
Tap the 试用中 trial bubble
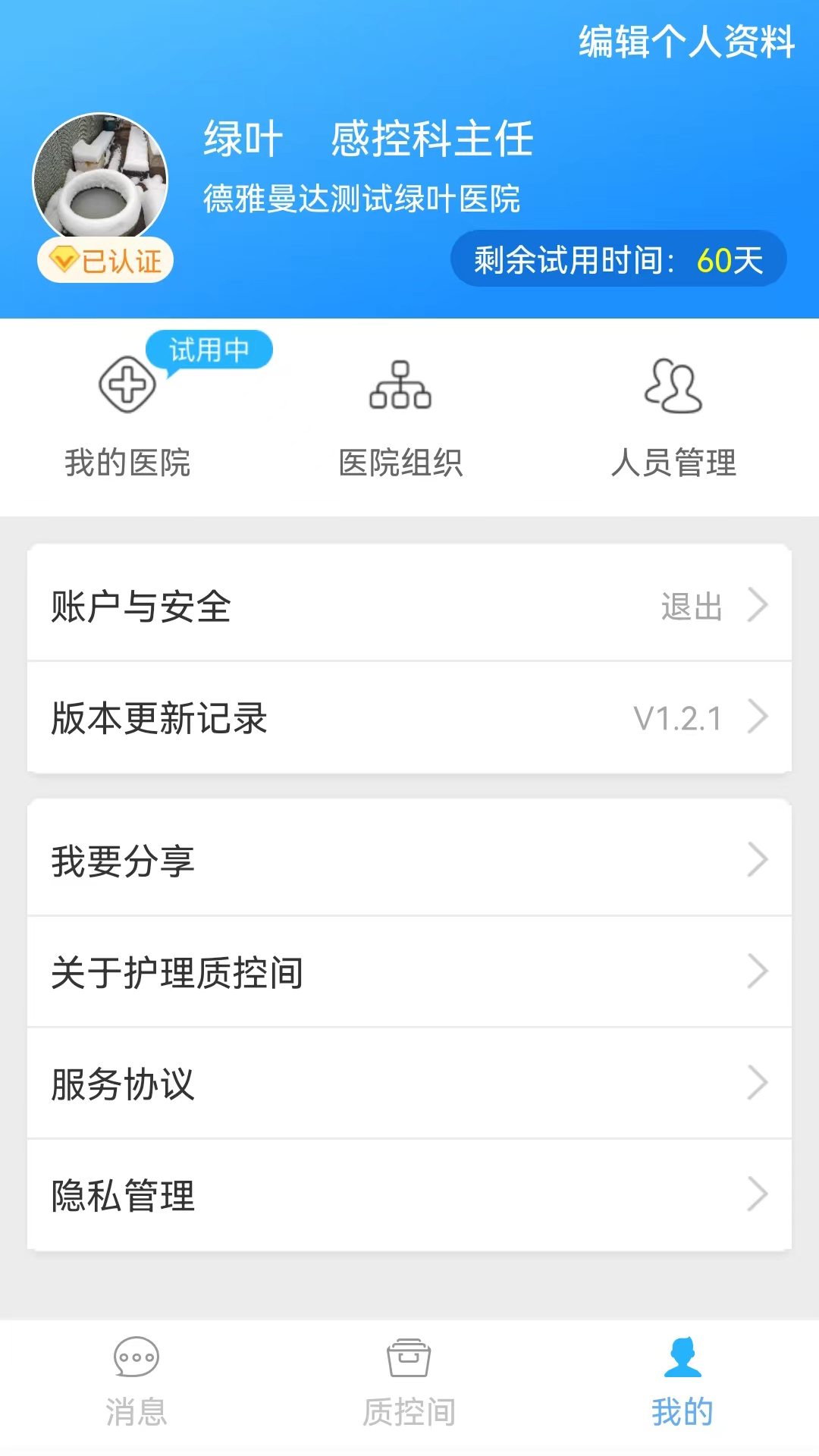click(209, 350)
